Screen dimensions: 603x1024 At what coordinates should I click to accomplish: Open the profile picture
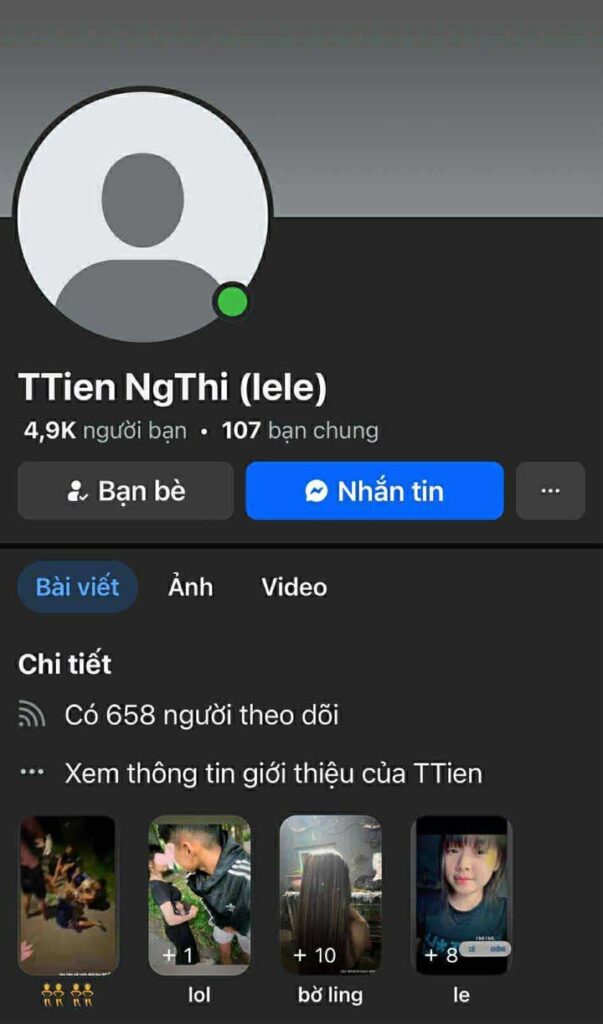click(x=143, y=215)
